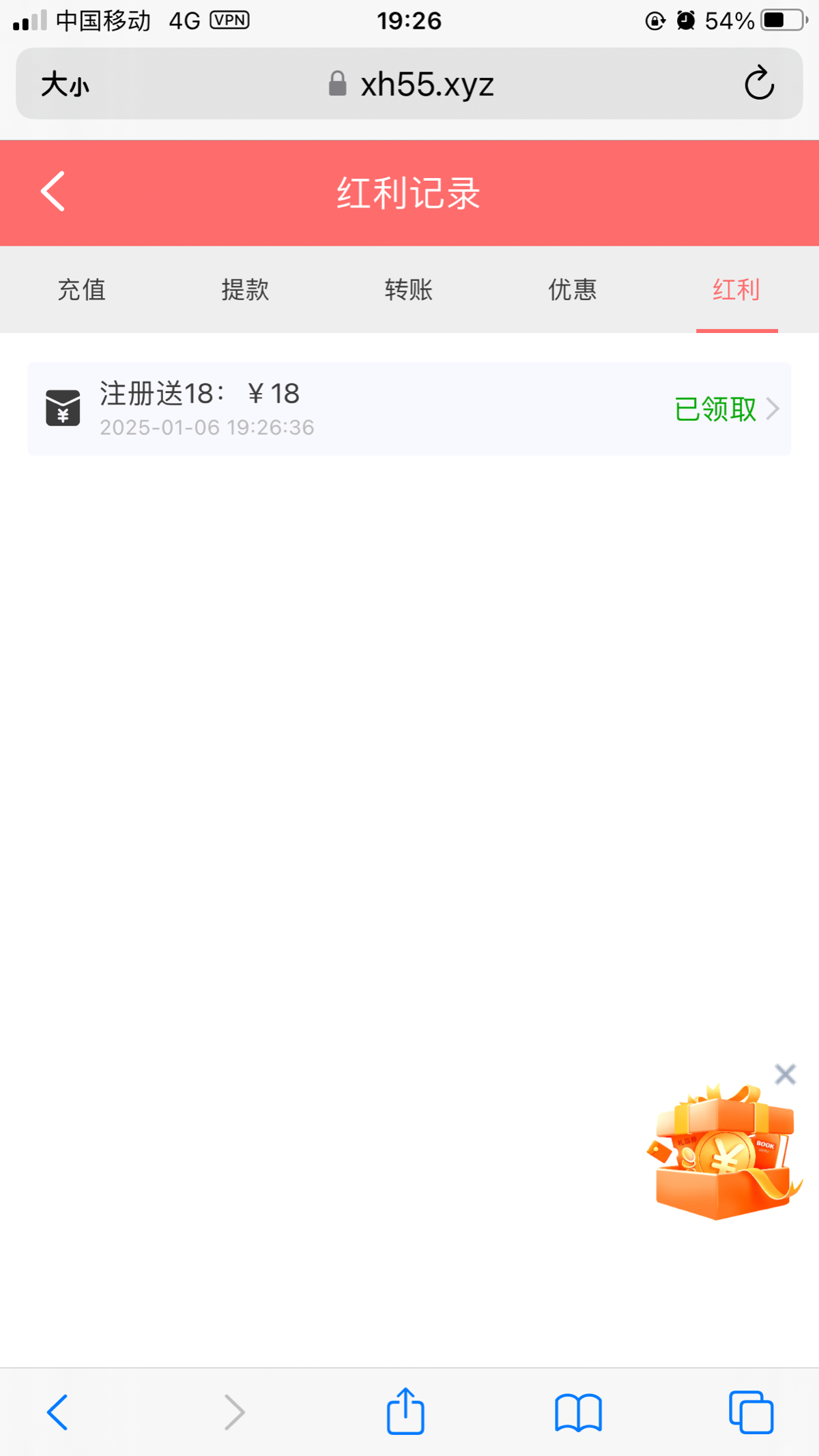819x1456 pixels.
Task: Open the 注册送18 bonus record
Action: coord(409,409)
